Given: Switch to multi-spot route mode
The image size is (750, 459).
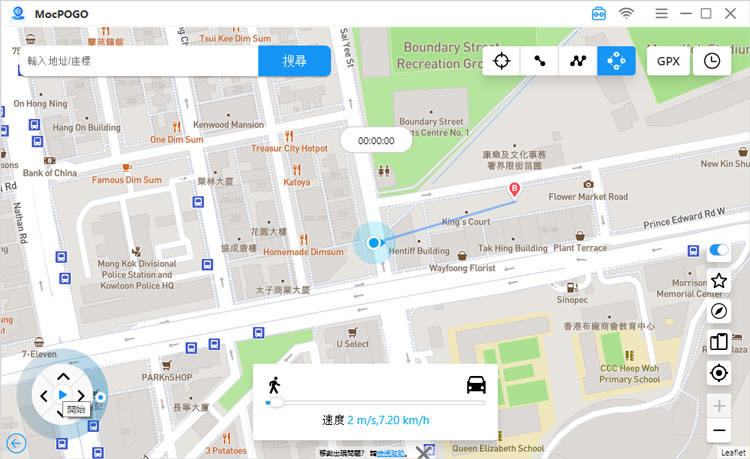Looking at the screenshot, I should (578, 61).
